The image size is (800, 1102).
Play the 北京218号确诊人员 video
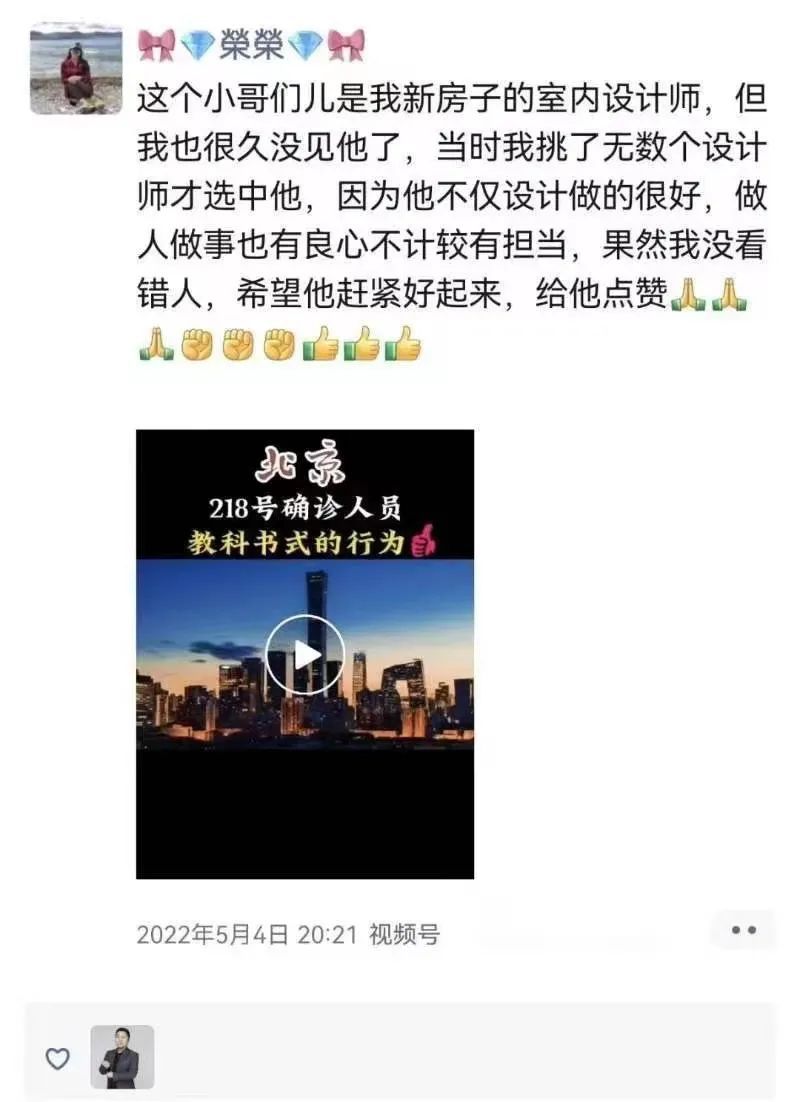(x=305, y=655)
